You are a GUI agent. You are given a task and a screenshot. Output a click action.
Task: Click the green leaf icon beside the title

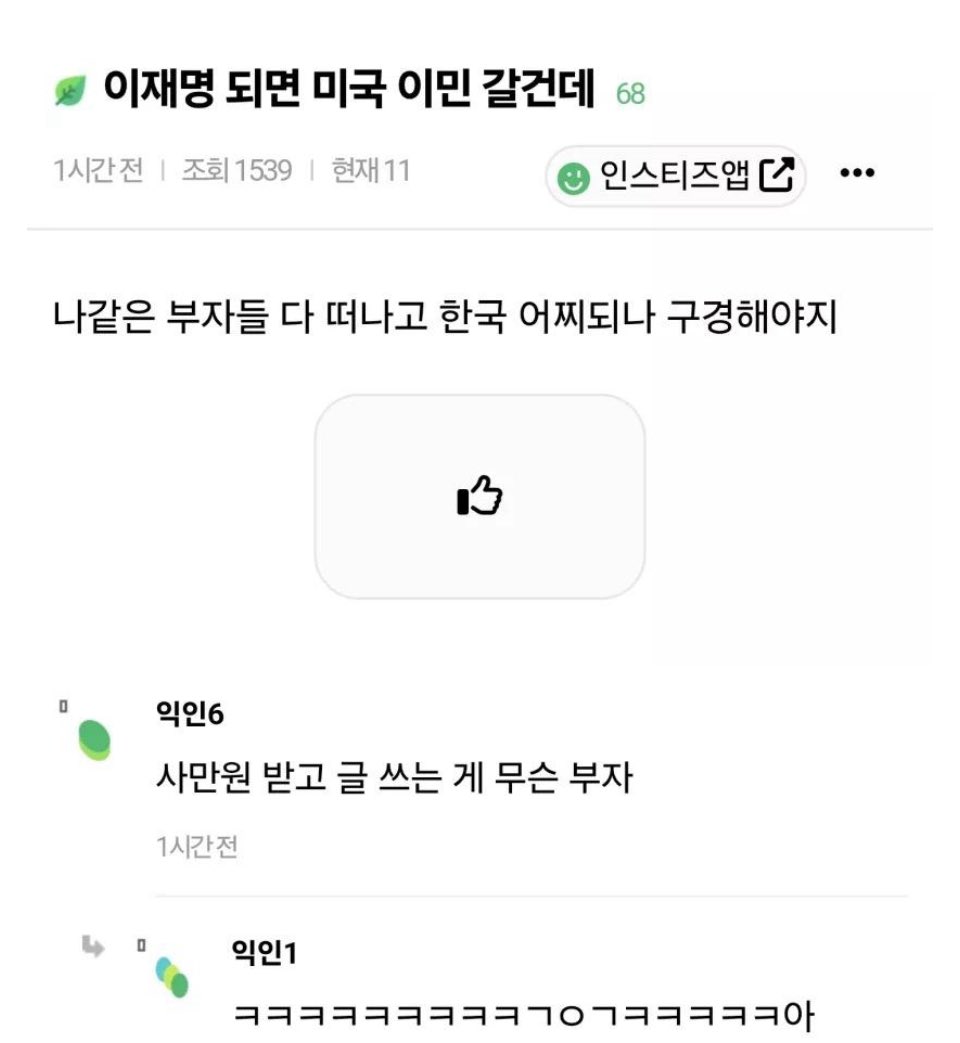tap(68, 90)
